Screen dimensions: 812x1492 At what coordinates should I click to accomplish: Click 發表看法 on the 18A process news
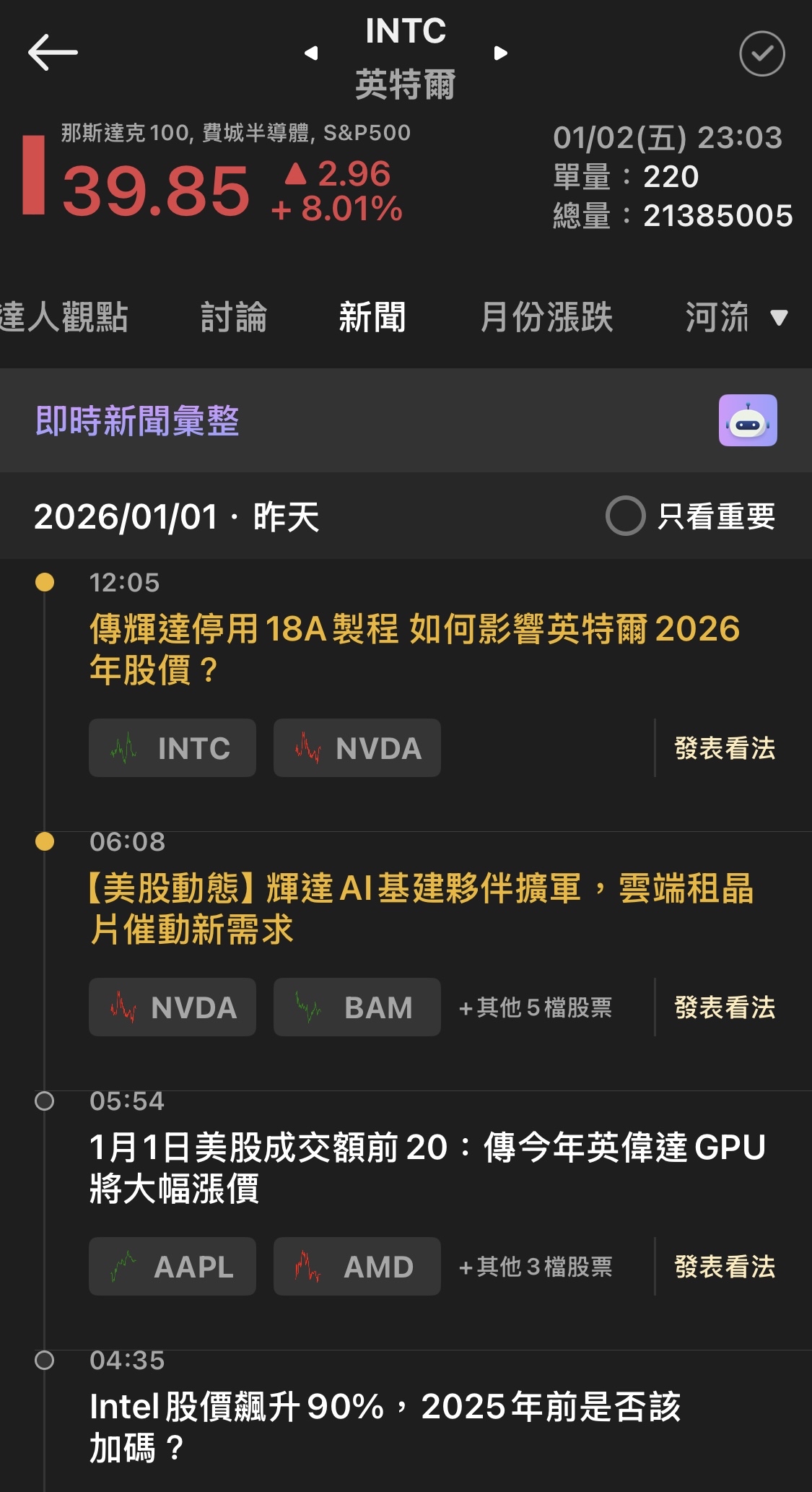(x=725, y=750)
